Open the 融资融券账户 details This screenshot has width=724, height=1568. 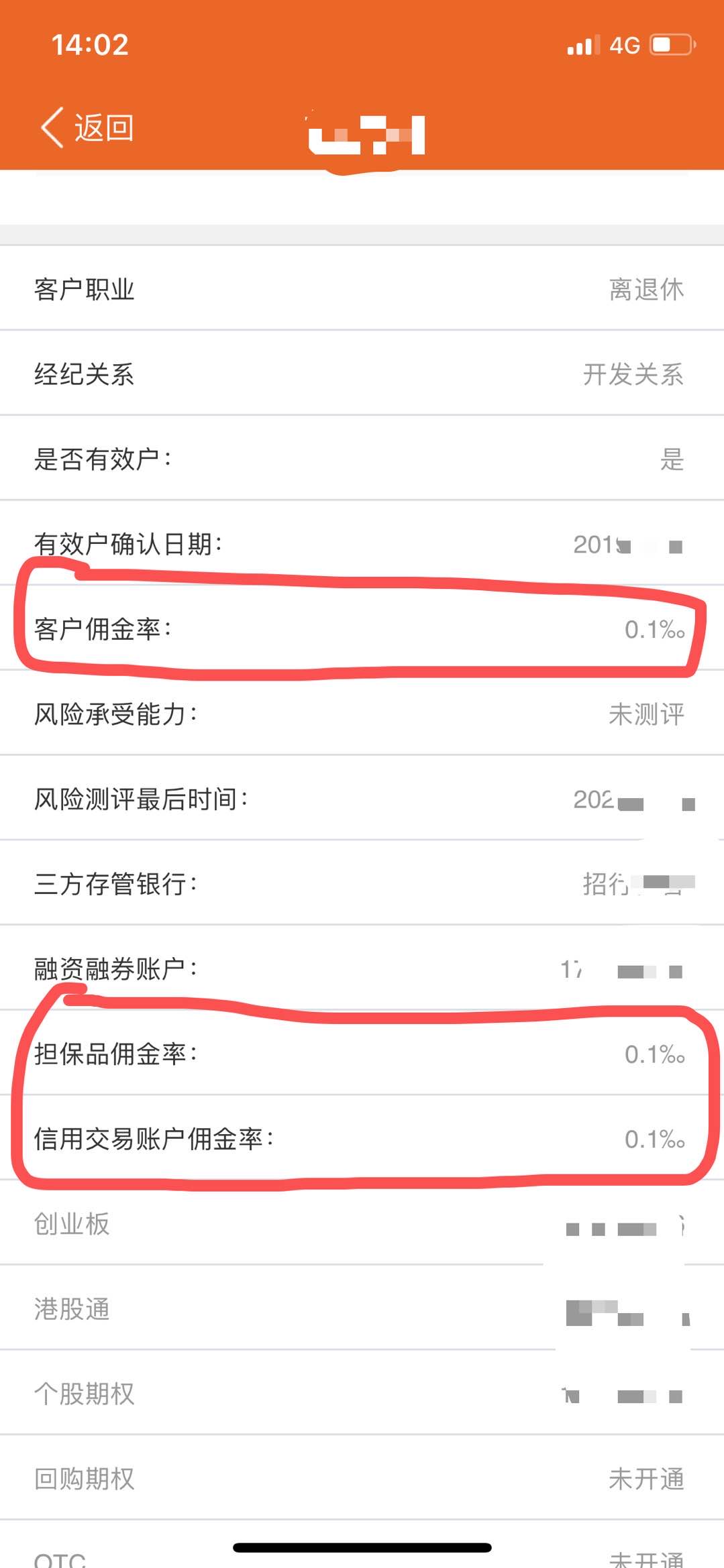click(362, 968)
